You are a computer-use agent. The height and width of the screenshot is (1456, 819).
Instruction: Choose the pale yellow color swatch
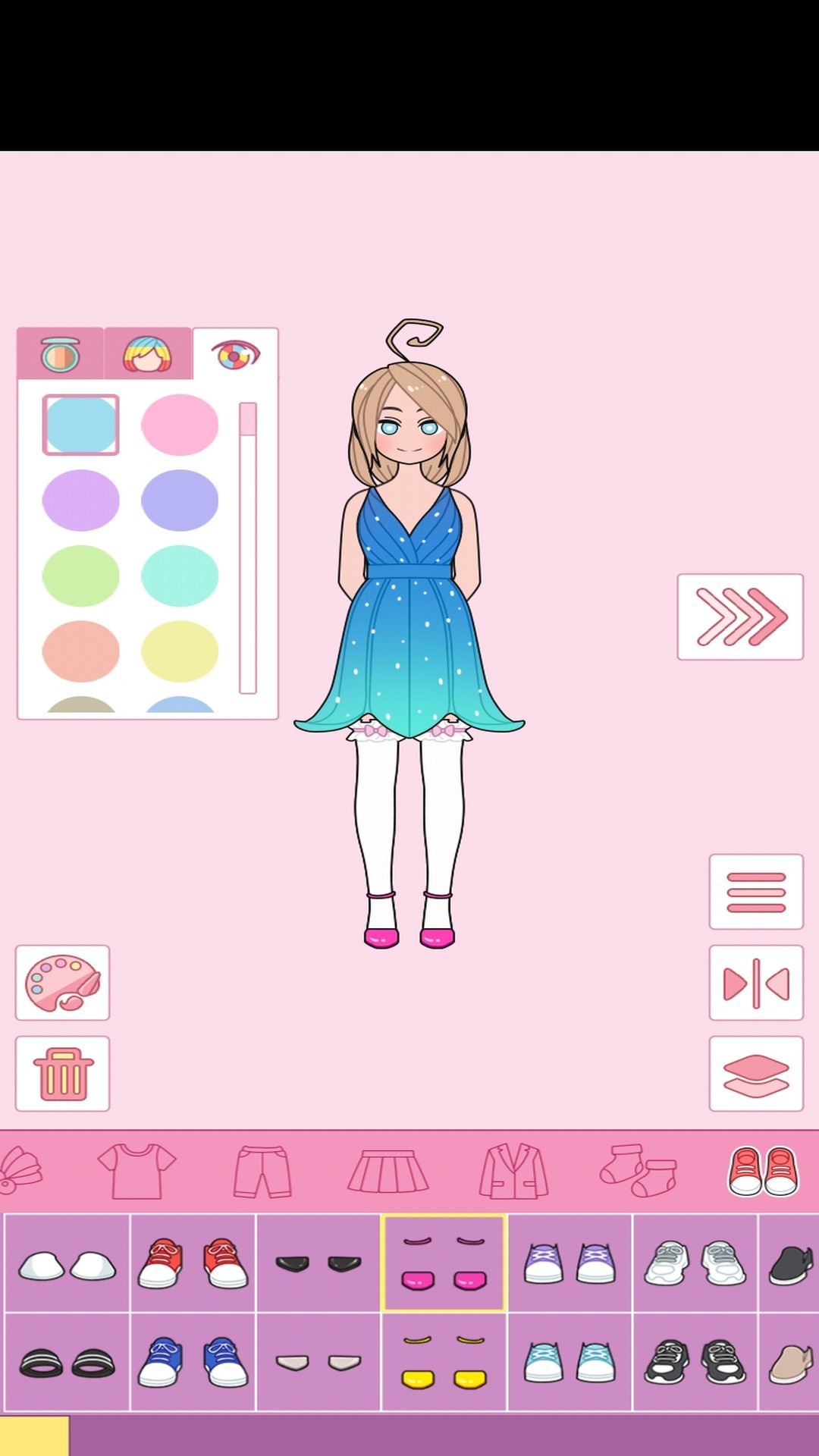[x=180, y=651]
